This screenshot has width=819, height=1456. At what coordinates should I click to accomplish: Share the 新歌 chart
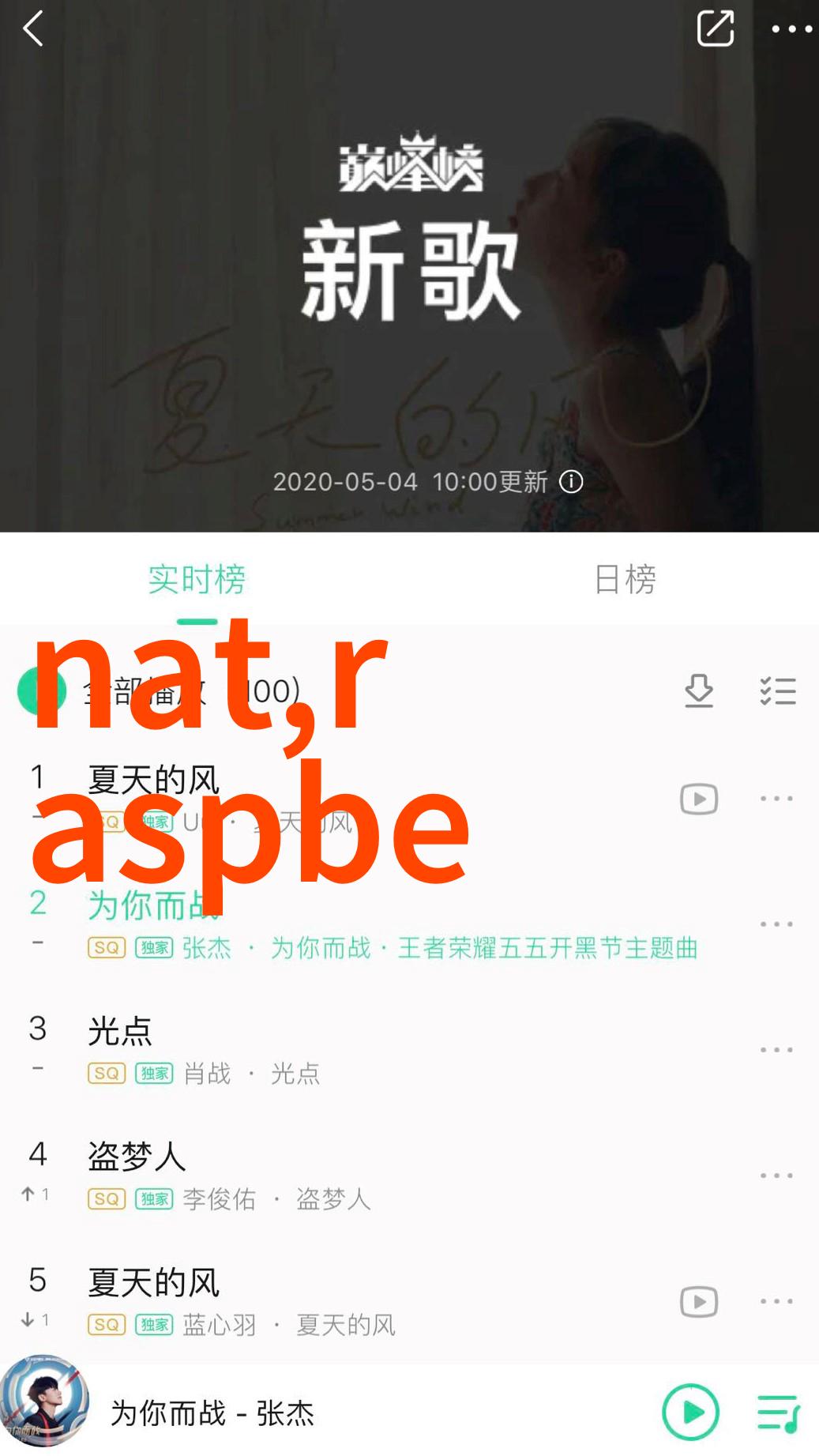pos(715,29)
